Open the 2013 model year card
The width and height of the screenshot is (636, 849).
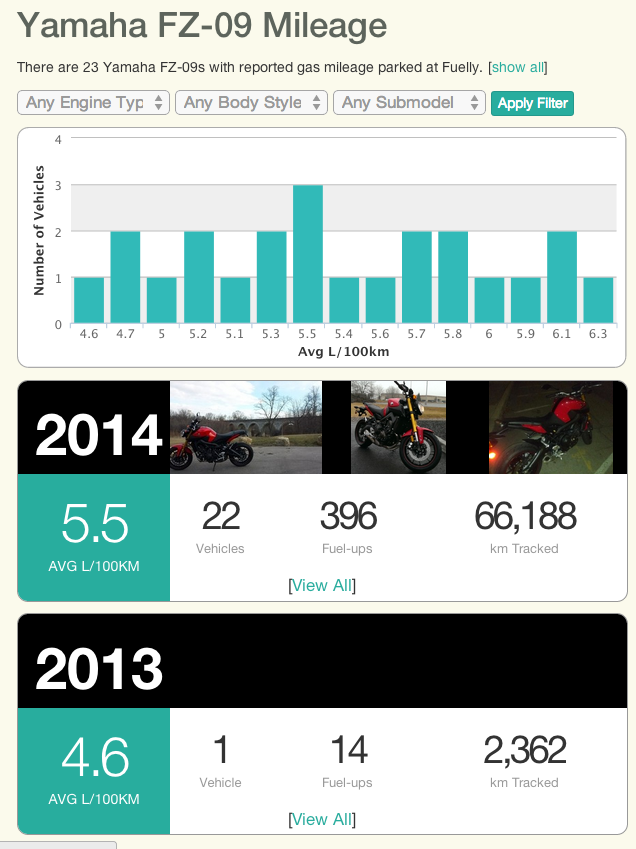[99, 668]
